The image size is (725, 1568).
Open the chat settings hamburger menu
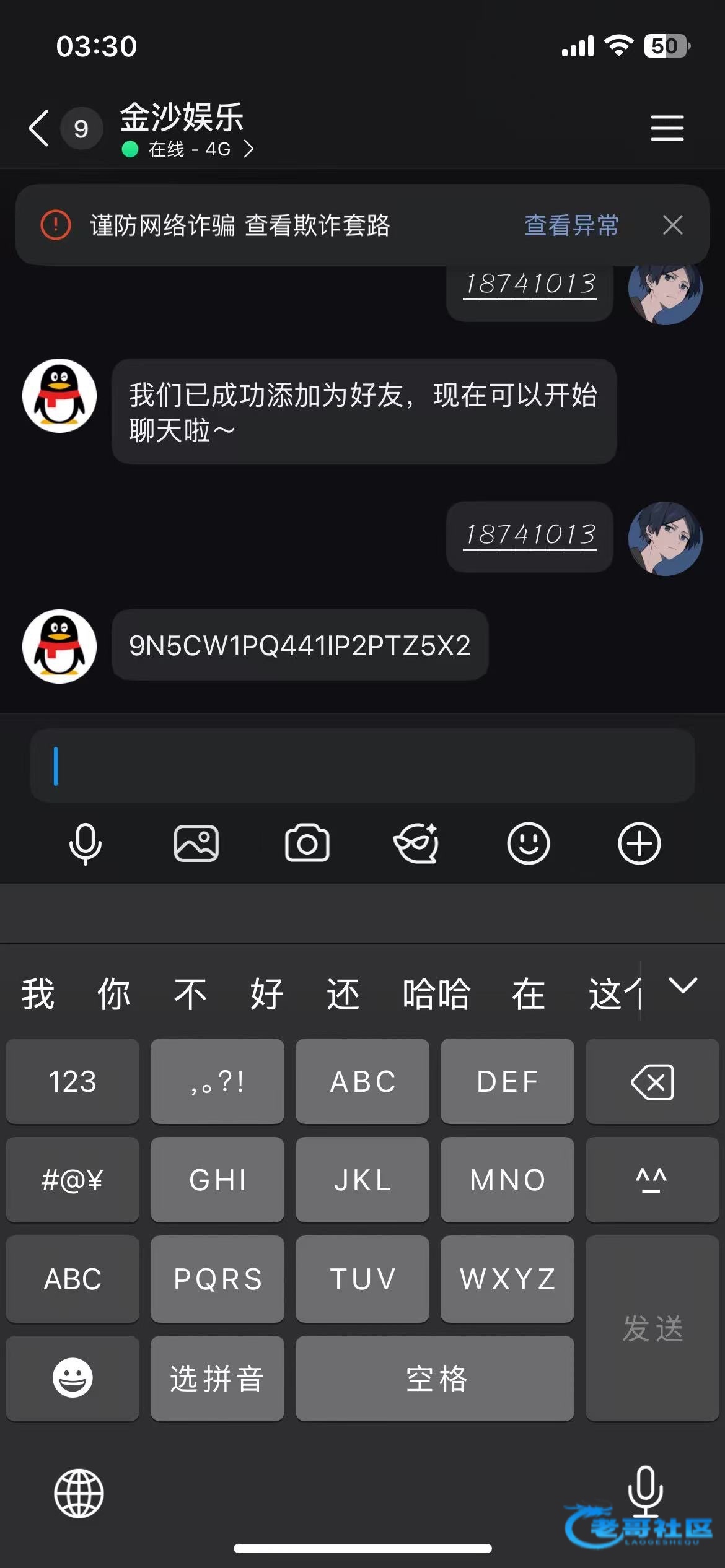[x=667, y=128]
